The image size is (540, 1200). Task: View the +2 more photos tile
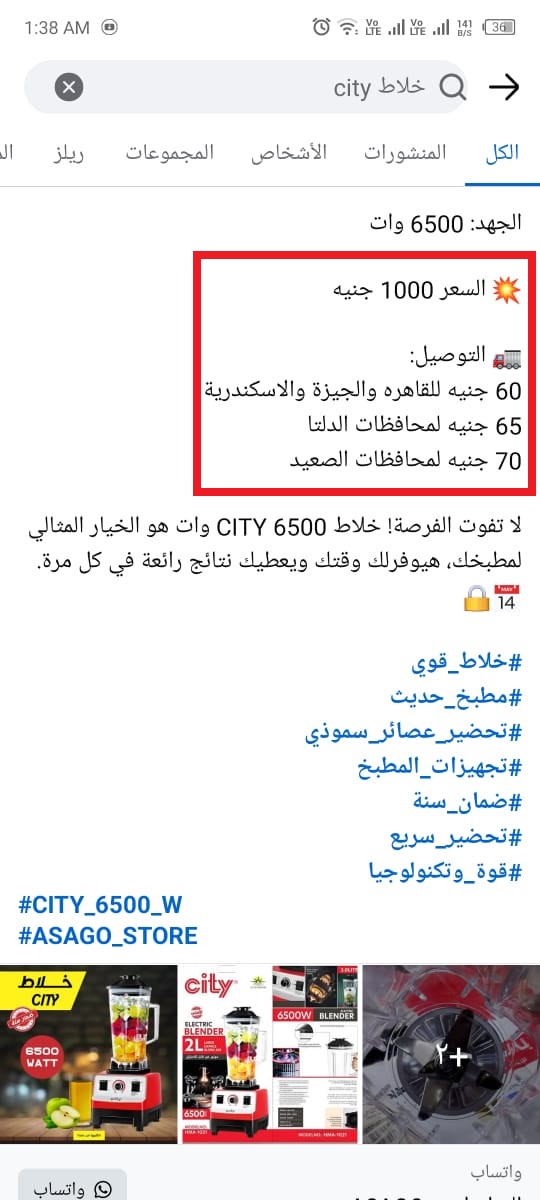click(451, 1054)
